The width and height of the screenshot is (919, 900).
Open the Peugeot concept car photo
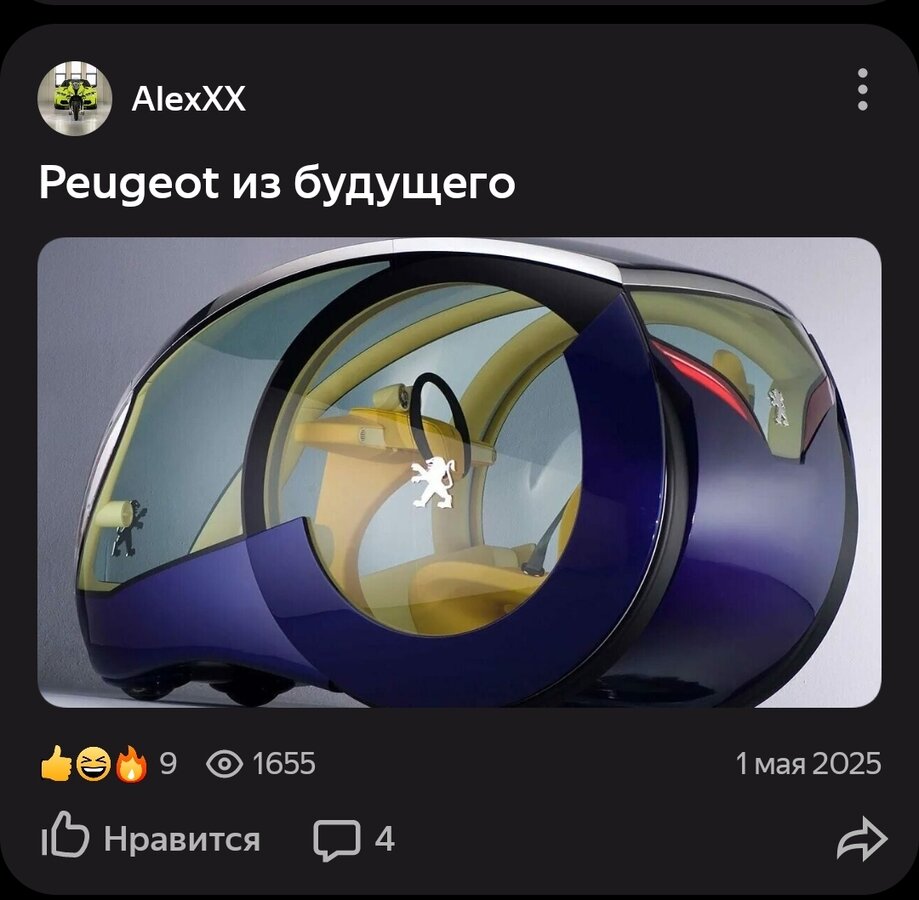pyautogui.click(x=459, y=472)
